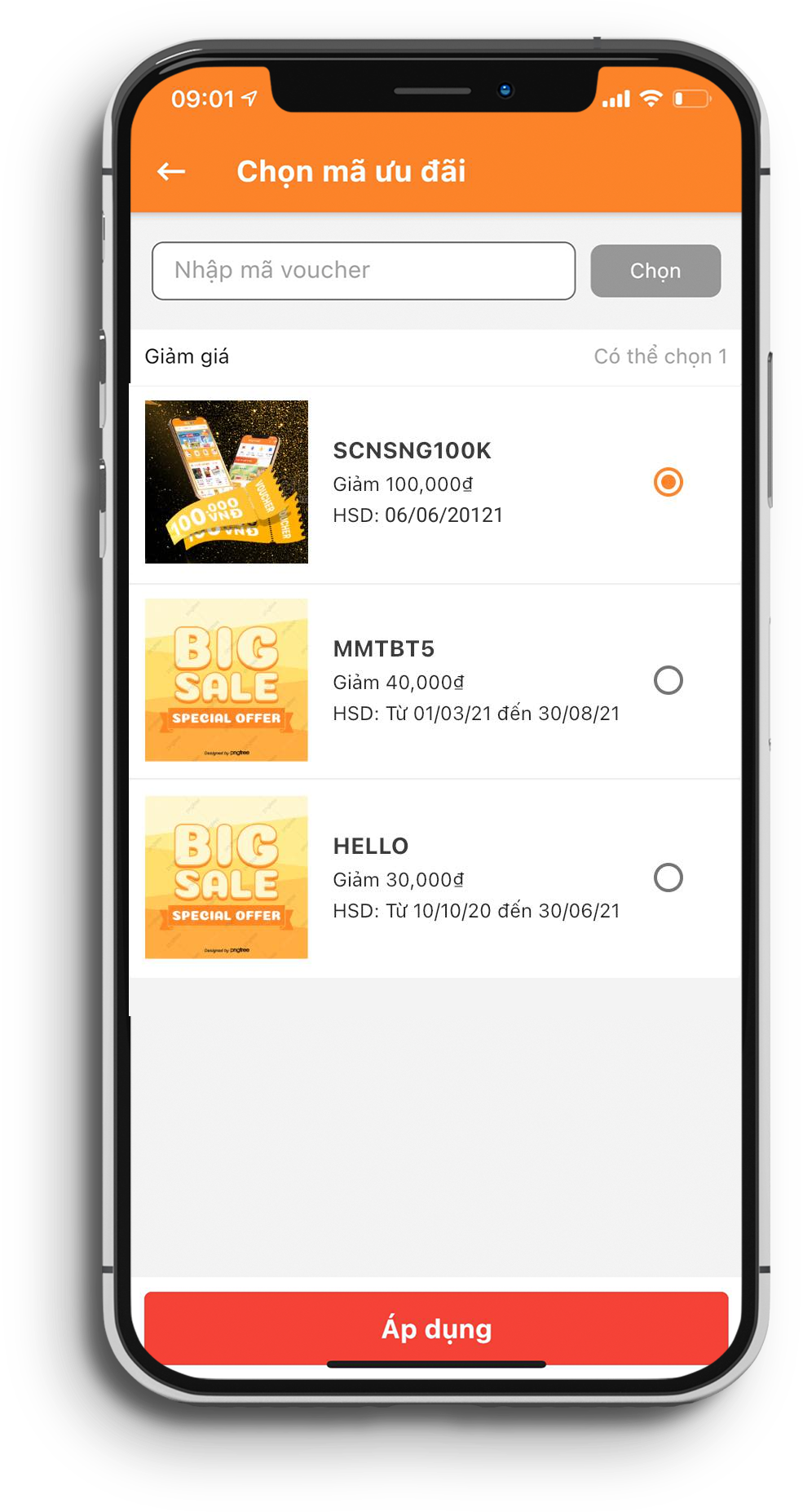Choose the HELLO voucher radio button

point(668,878)
